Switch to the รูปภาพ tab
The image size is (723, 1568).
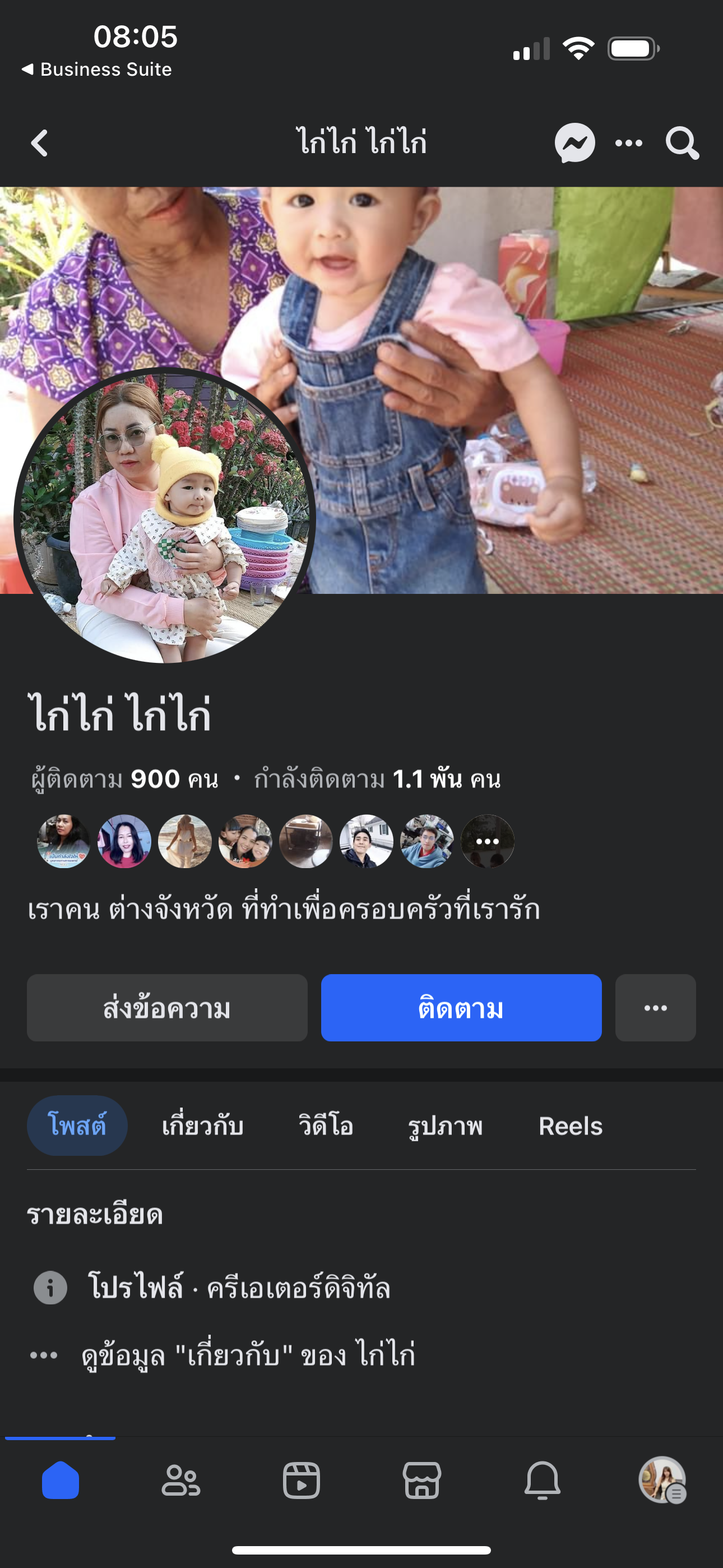[x=445, y=1126]
